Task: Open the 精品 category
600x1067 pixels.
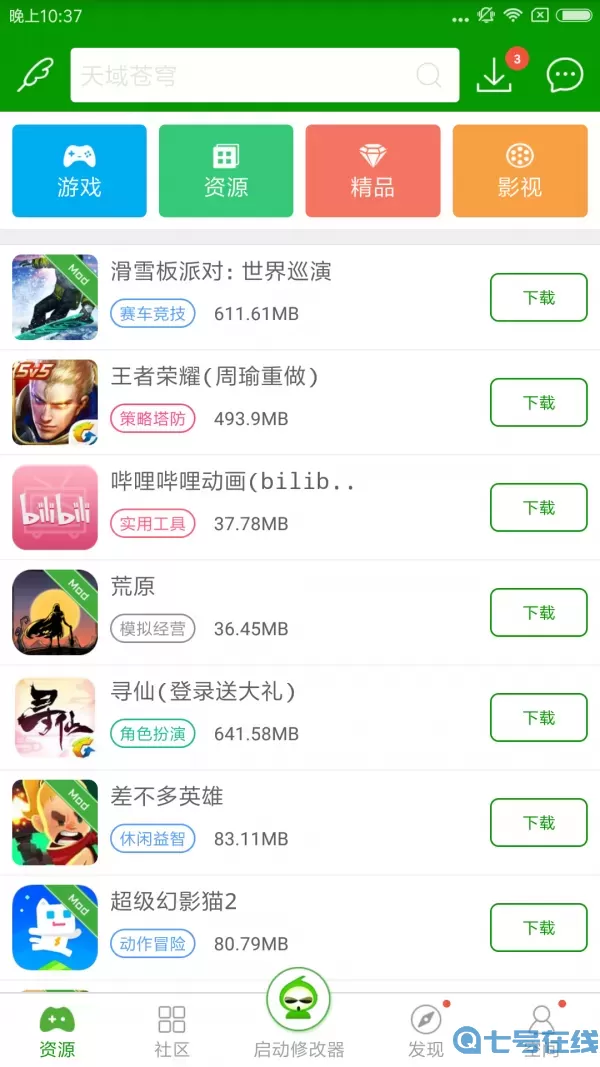Action: click(372, 171)
